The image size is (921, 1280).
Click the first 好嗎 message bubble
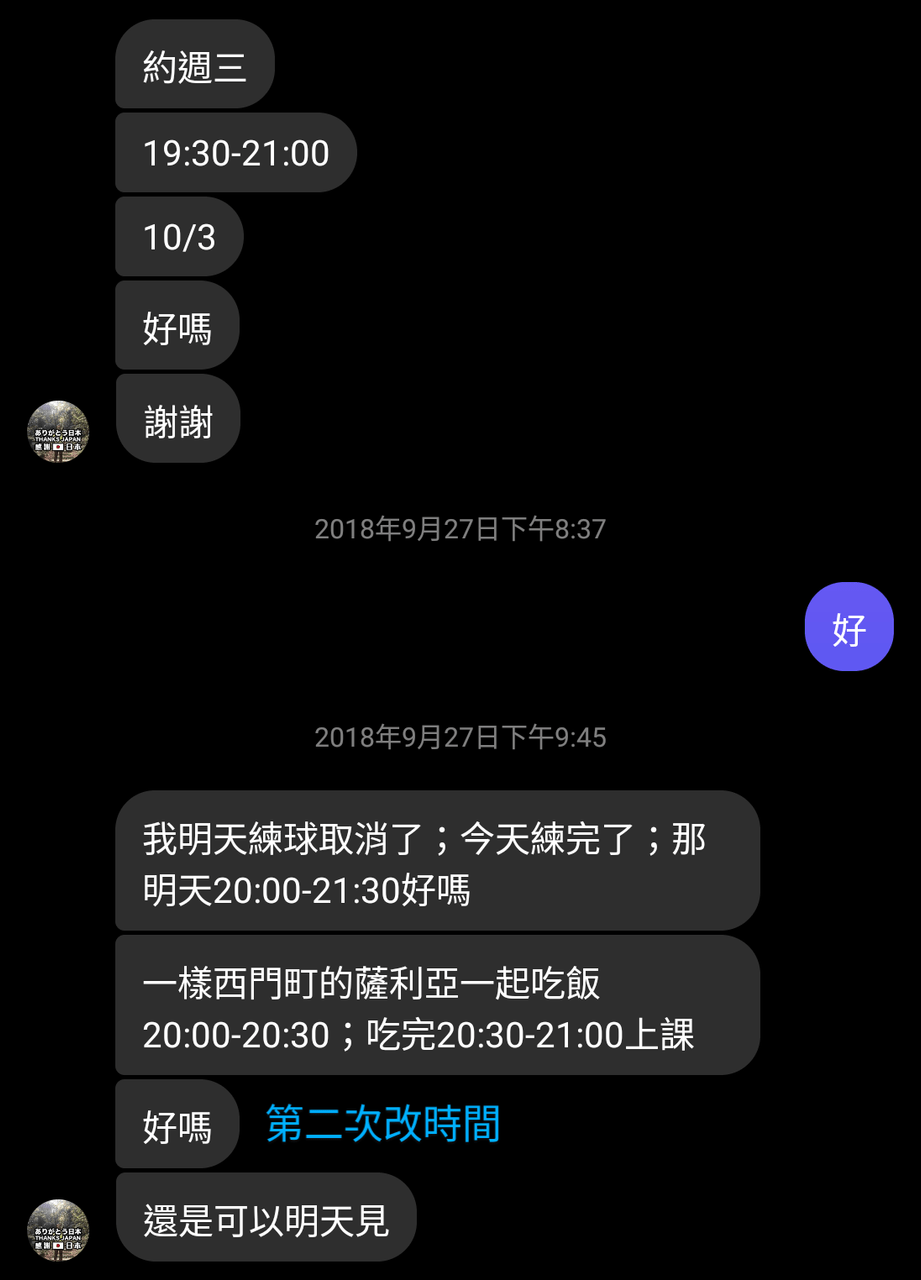(x=176, y=325)
